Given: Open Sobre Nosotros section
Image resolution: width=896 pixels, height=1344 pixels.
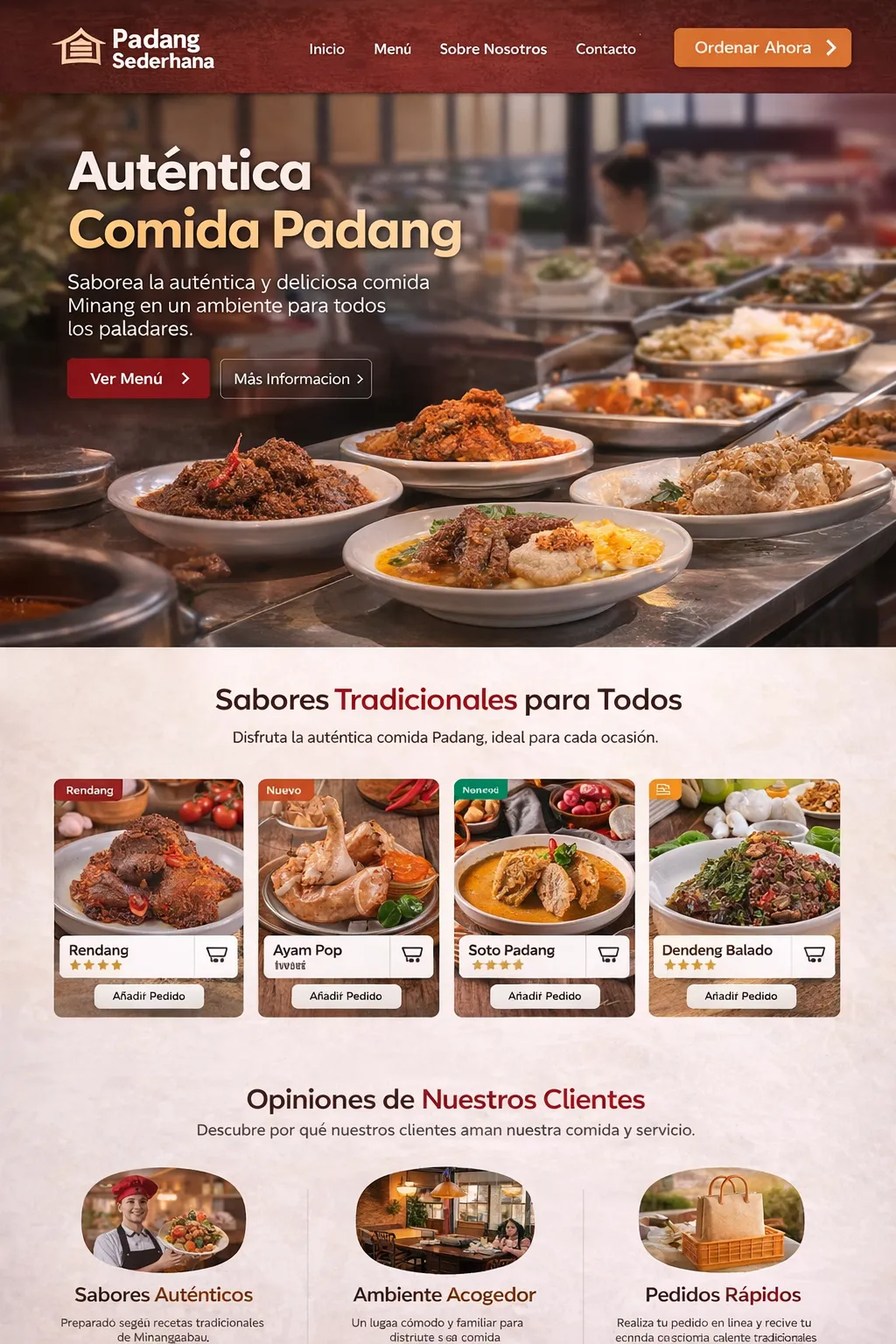Looking at the screenshot, I should pos(493,49).
